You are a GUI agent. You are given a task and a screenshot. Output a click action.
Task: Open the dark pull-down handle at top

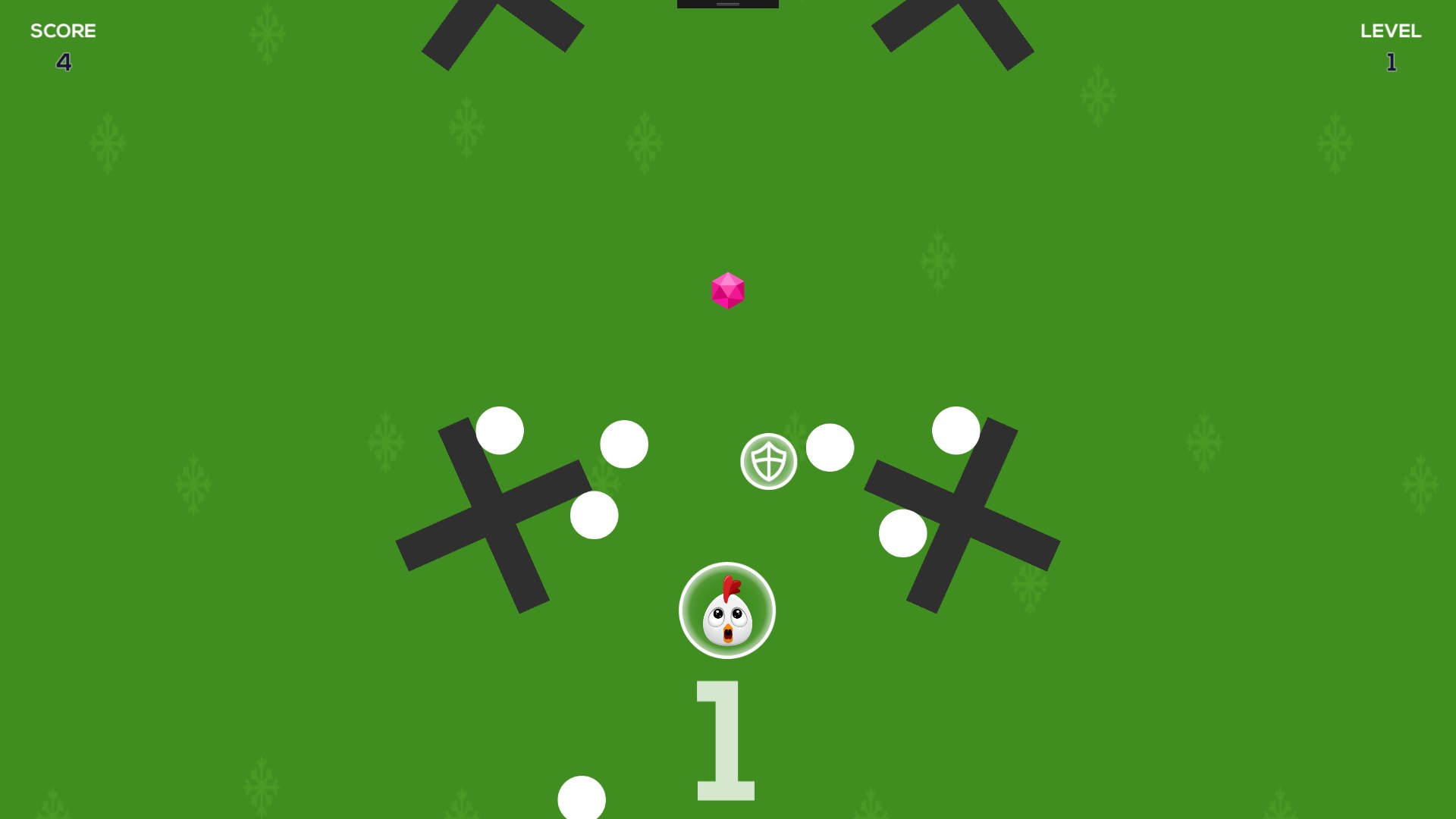tap(727, 4)
